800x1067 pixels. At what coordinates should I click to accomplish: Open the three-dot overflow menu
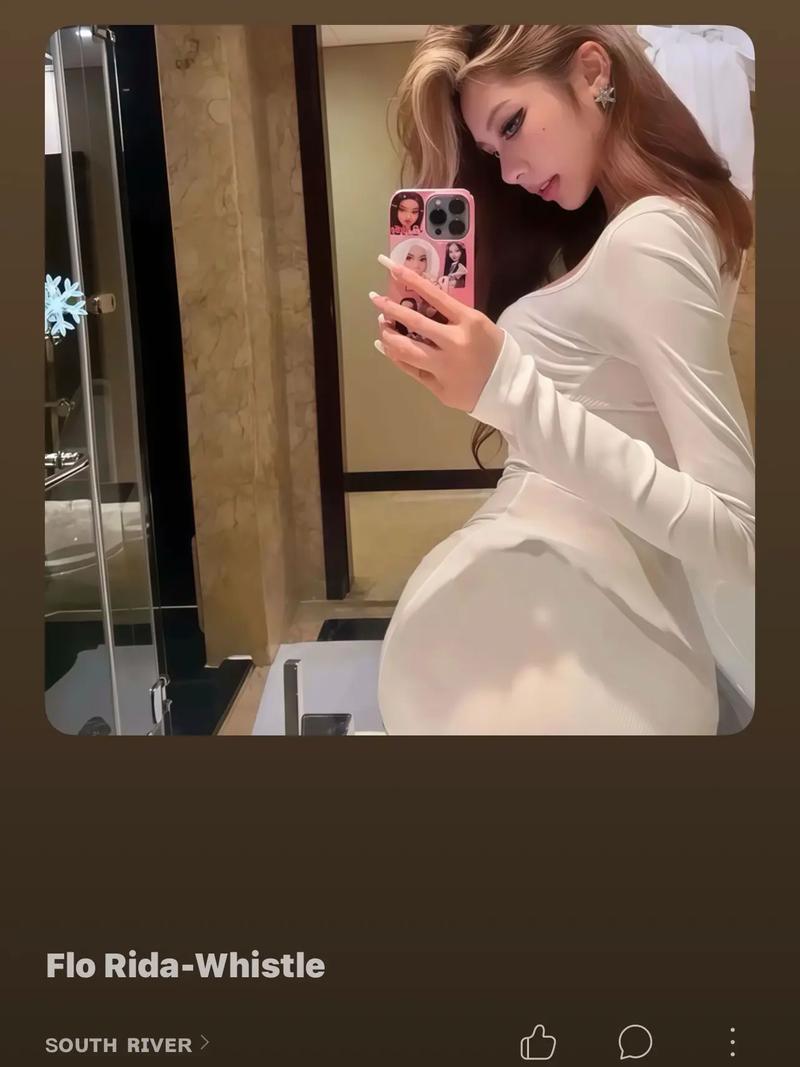(x=732, y=1042)
